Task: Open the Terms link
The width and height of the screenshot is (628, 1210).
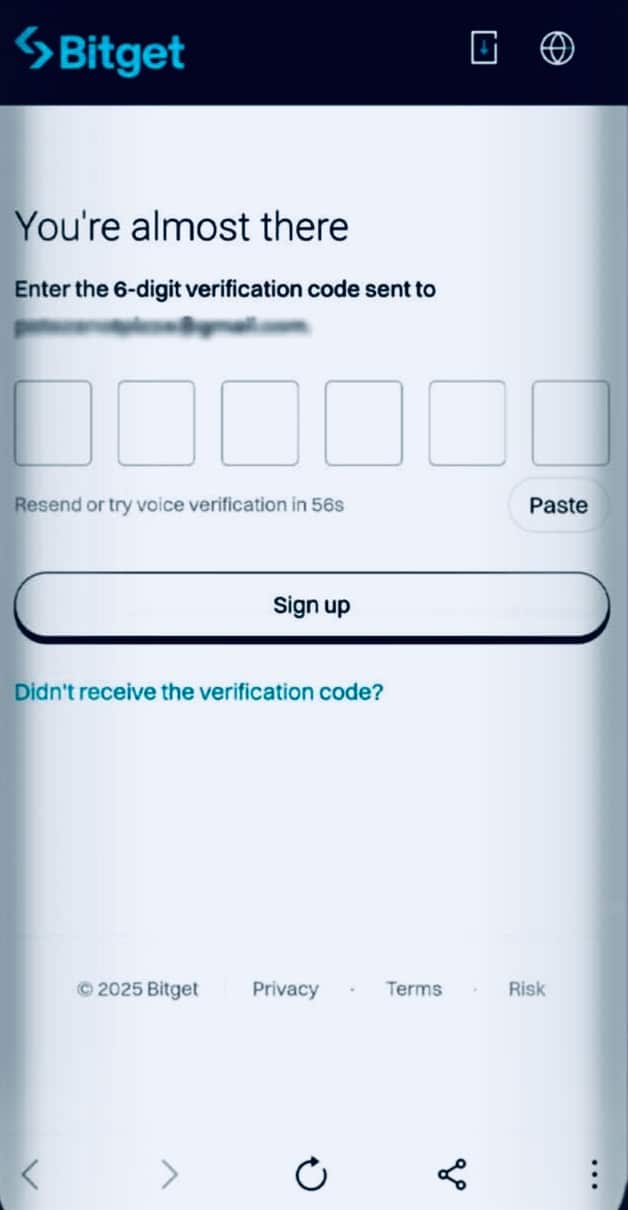Action: [x=414, y=989]
